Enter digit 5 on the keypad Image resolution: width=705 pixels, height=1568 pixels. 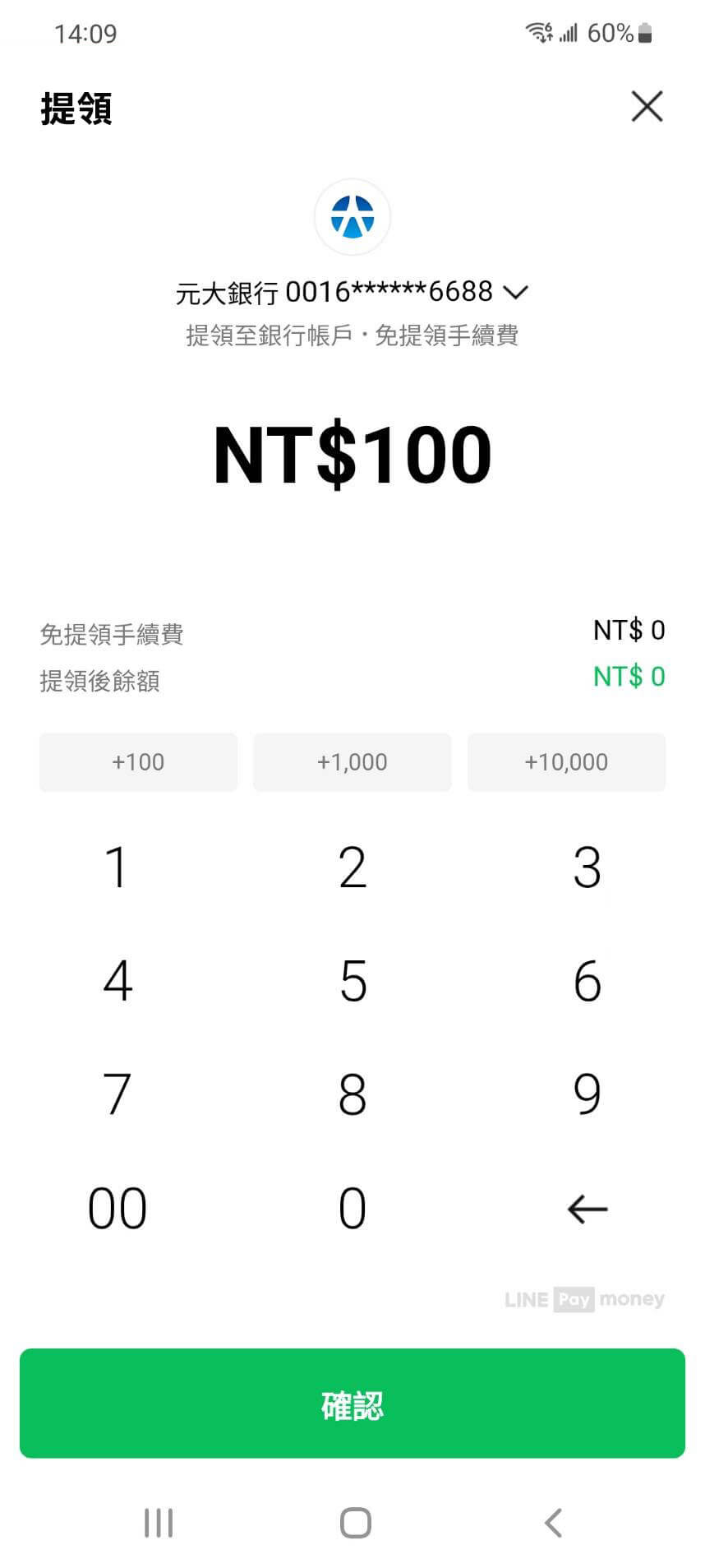coord(352,981)
